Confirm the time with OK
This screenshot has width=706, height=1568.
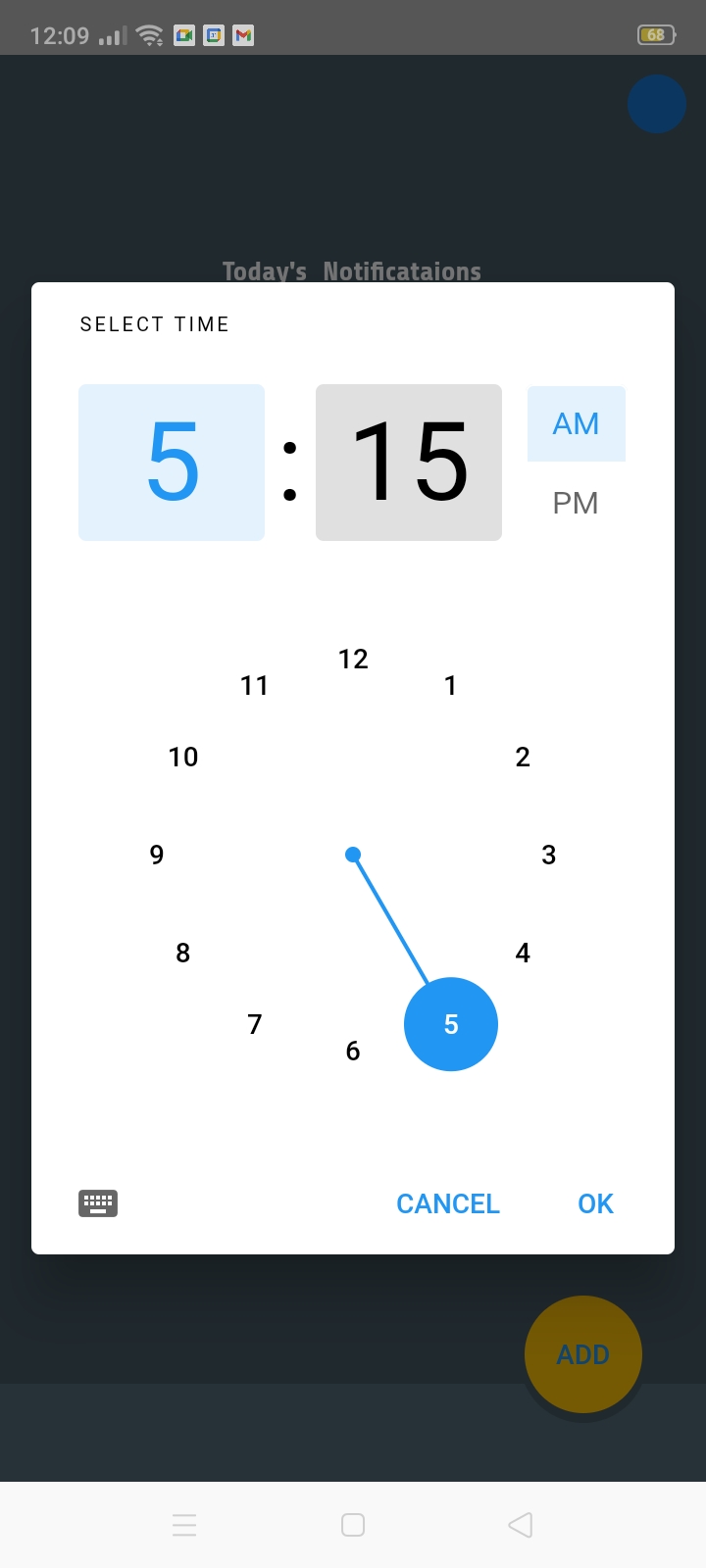click(595, 1203)
